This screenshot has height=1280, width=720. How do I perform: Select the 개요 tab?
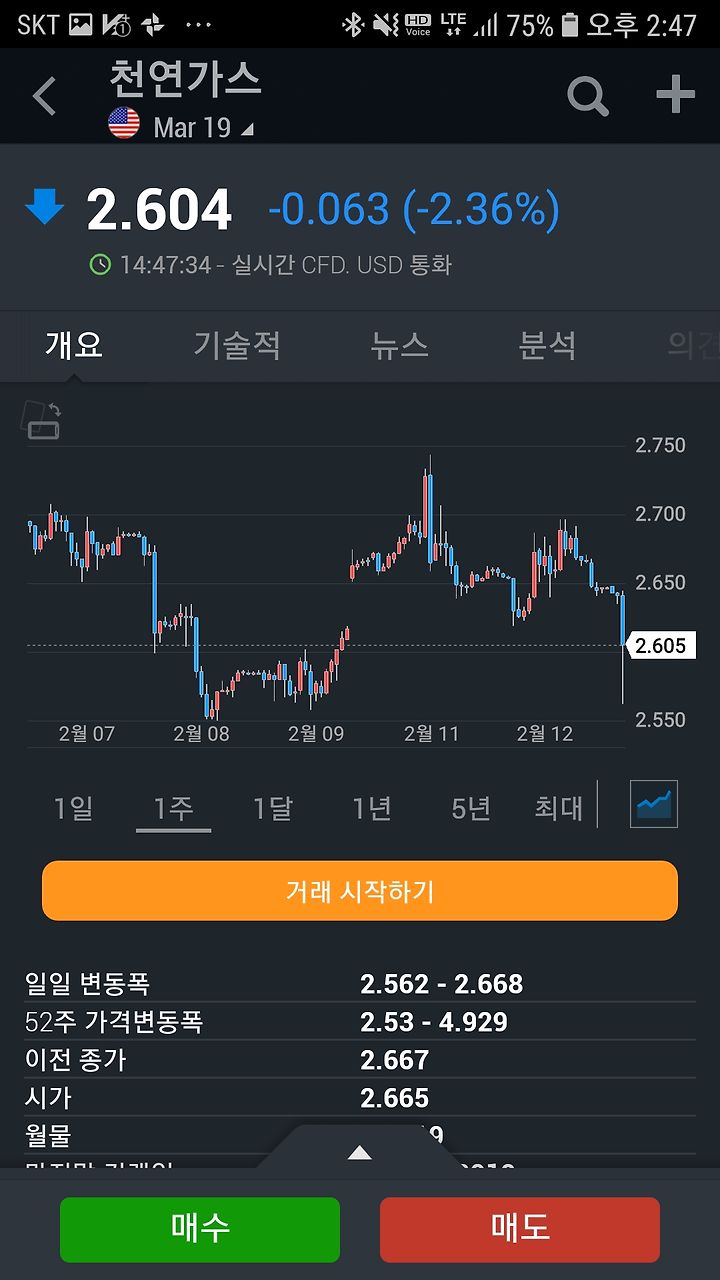click(74, 345)
